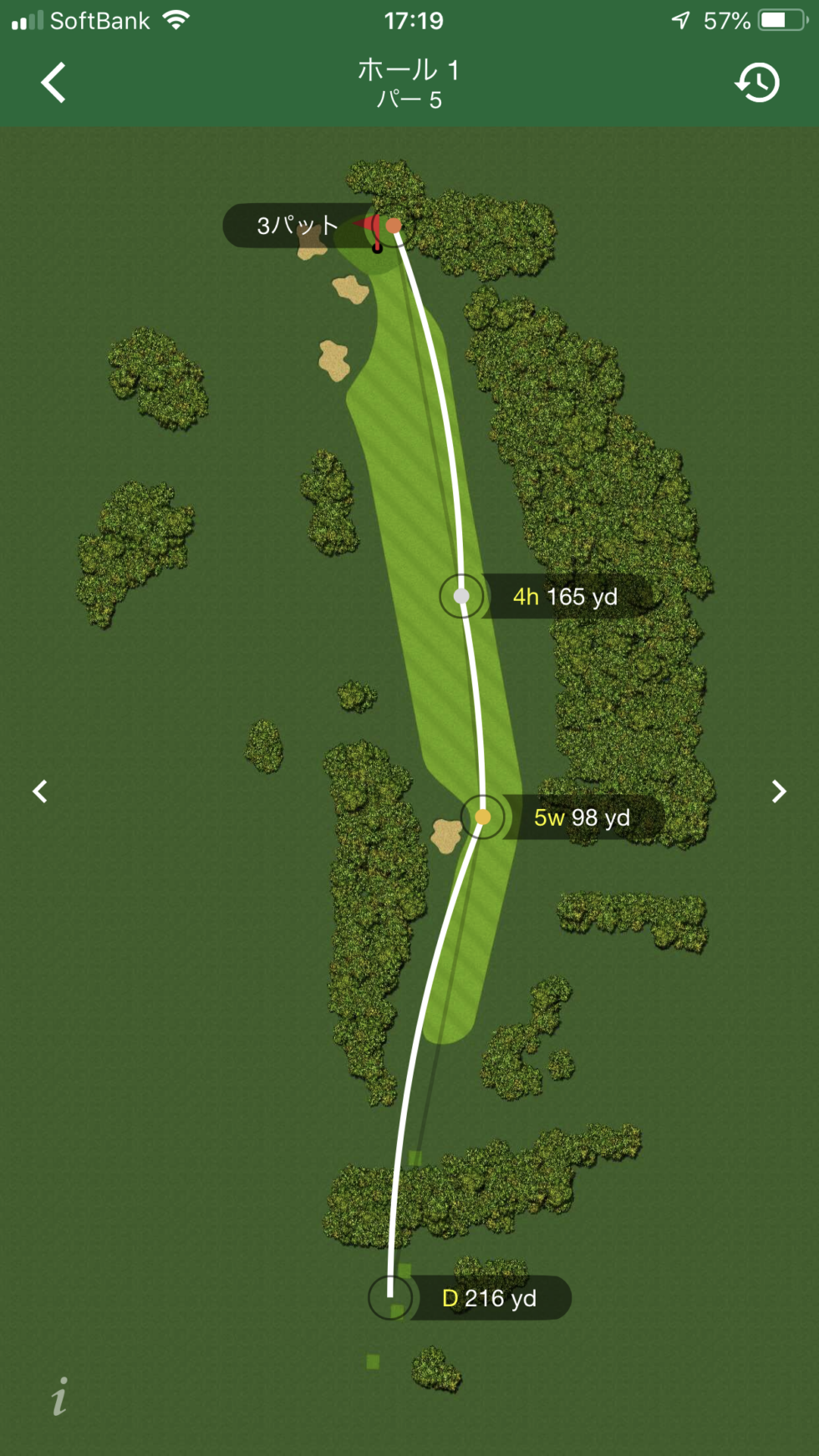The width and height of the screenshot is (819, 1456).
Task: Select the 4h shot marker circle
Action: point(460,597)
